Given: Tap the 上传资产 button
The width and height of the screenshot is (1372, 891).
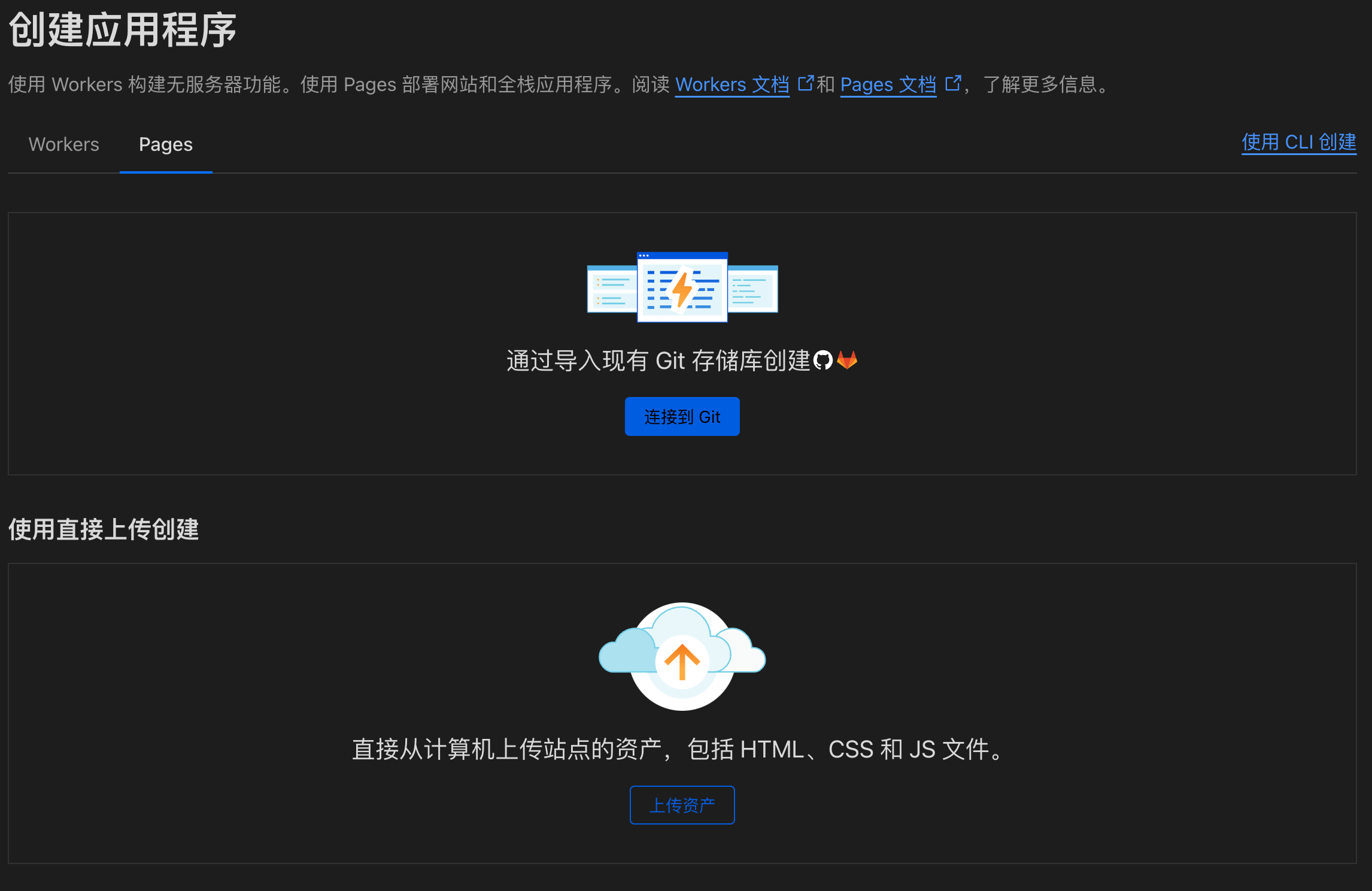Looking at the screenshot, I should click(x=682, y=805).
